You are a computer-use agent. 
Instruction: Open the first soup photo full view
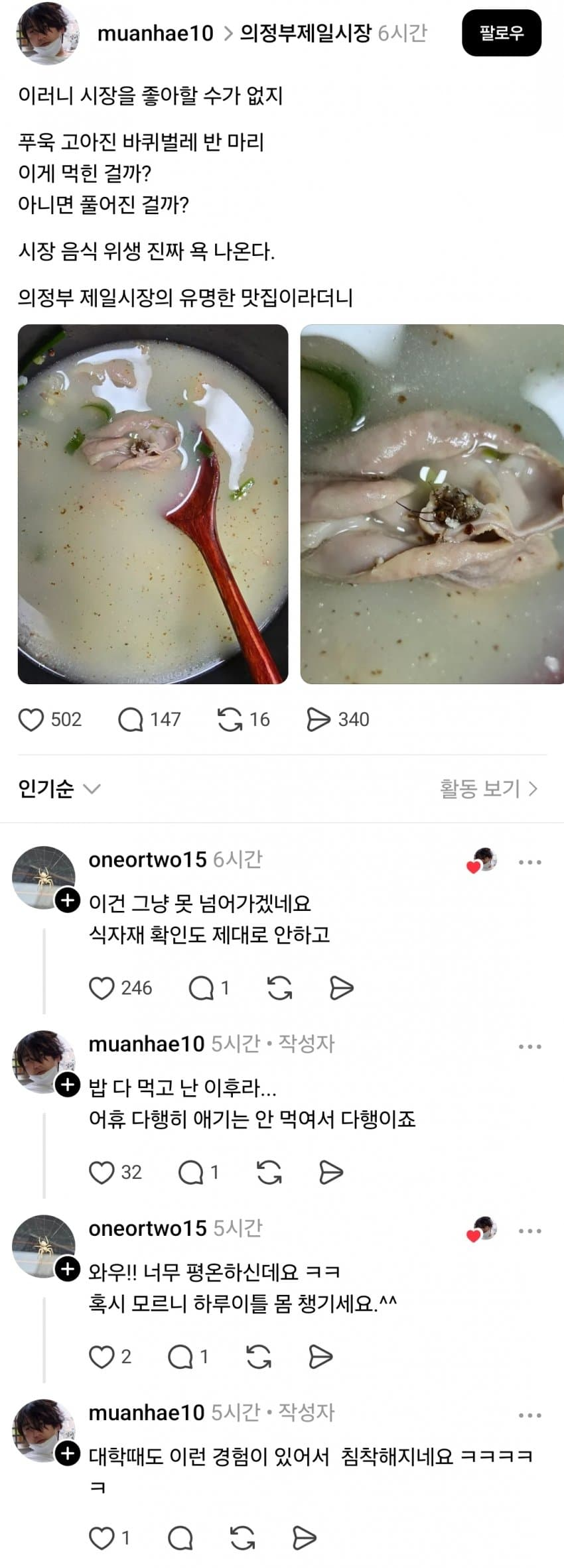[153, 504]
